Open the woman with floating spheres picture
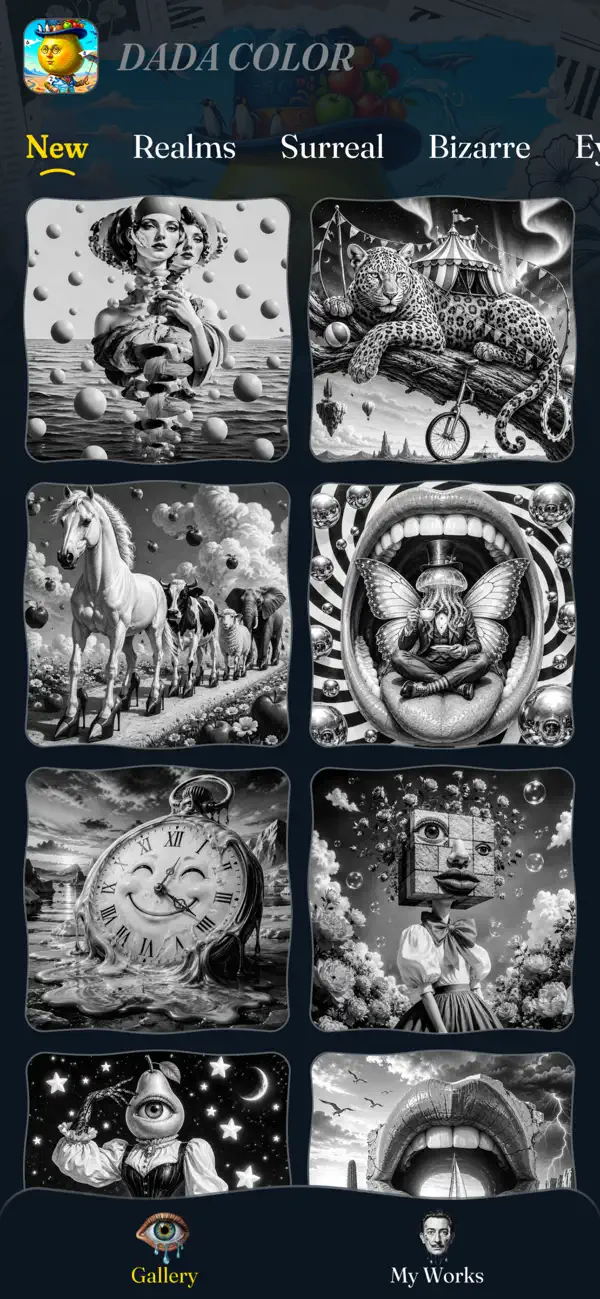Screen dimensions: 600x1299 pos(157,329)
